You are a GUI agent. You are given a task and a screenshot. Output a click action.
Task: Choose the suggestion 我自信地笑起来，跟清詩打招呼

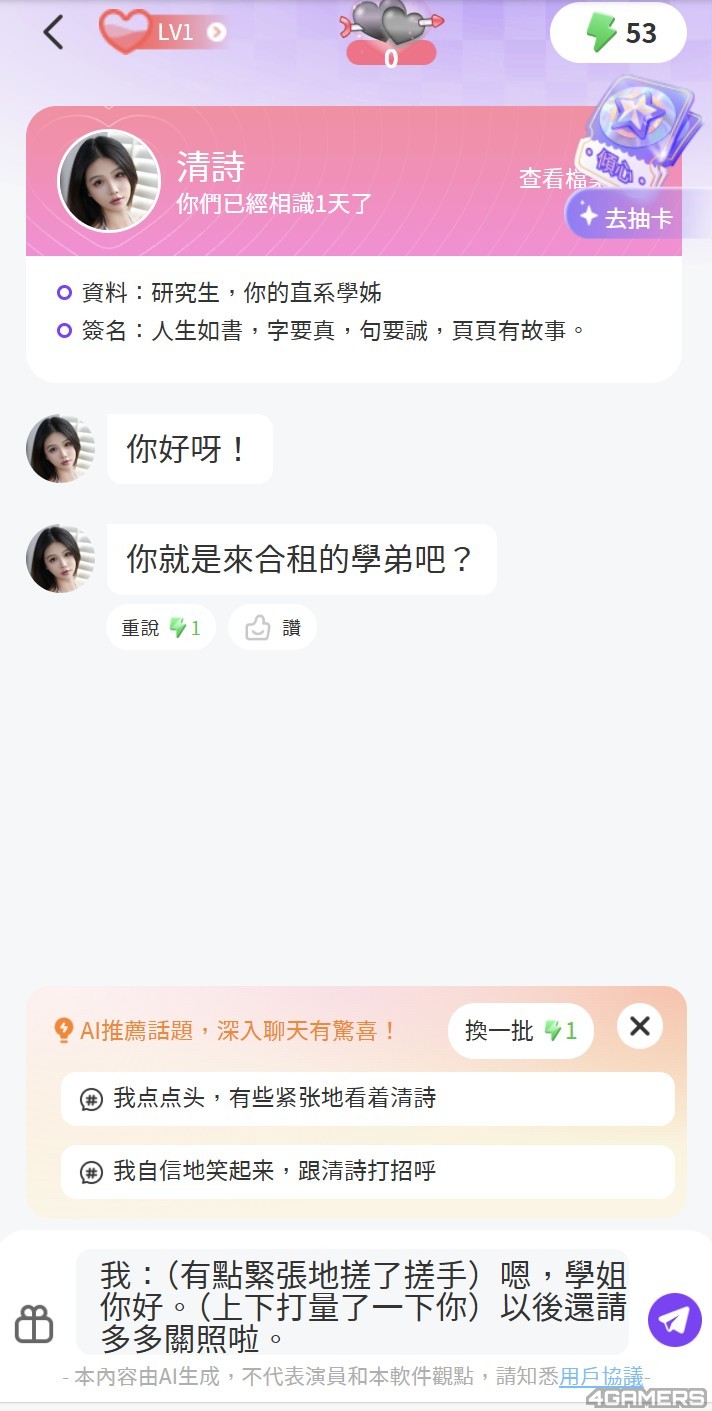[x=367, y=1171]
